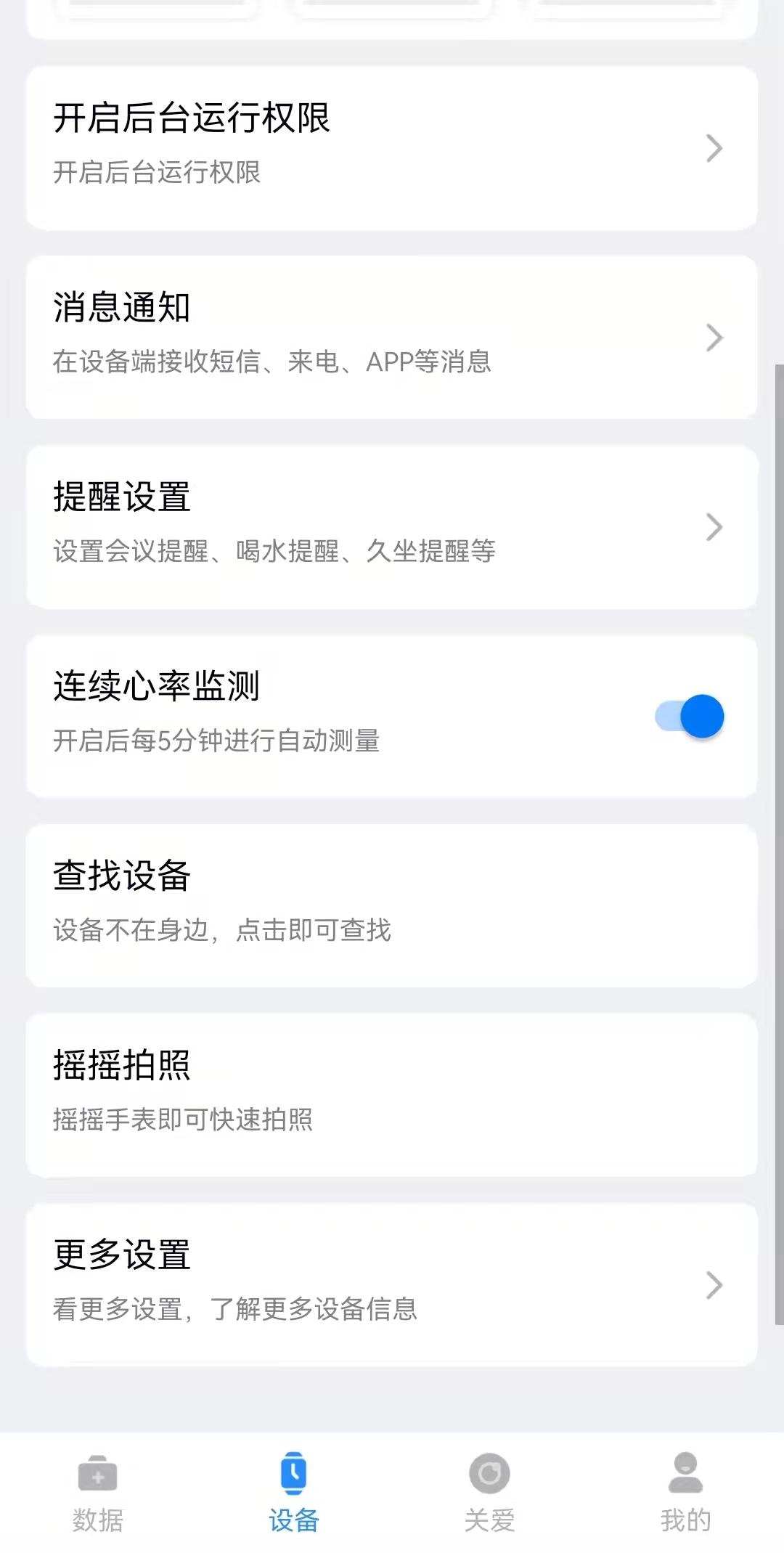784x1553 pixels.
Task: Expand 消息通知 via its chevron arrow
Action: coord(714,338)
